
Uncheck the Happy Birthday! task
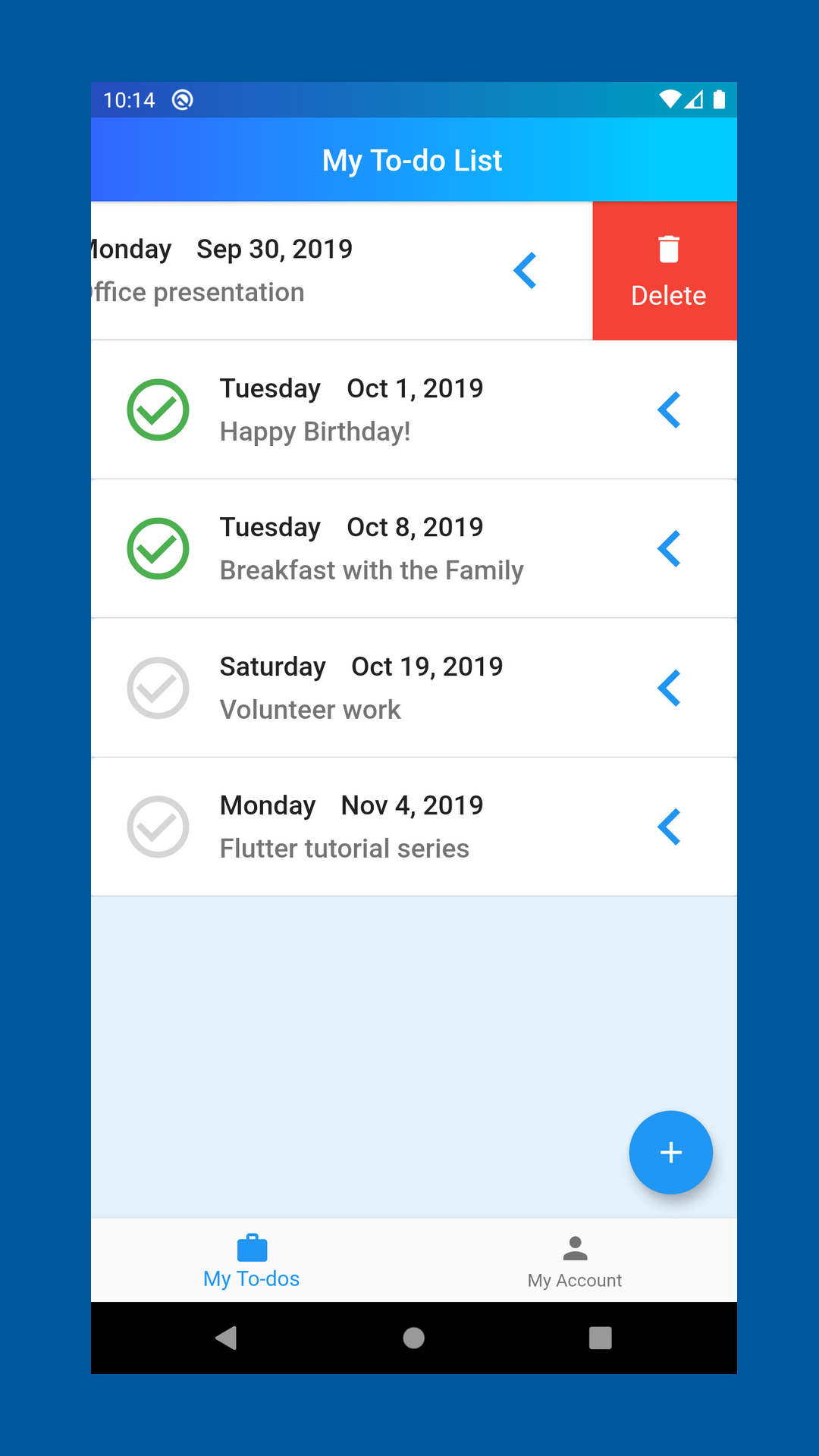(x=158, y=409)
